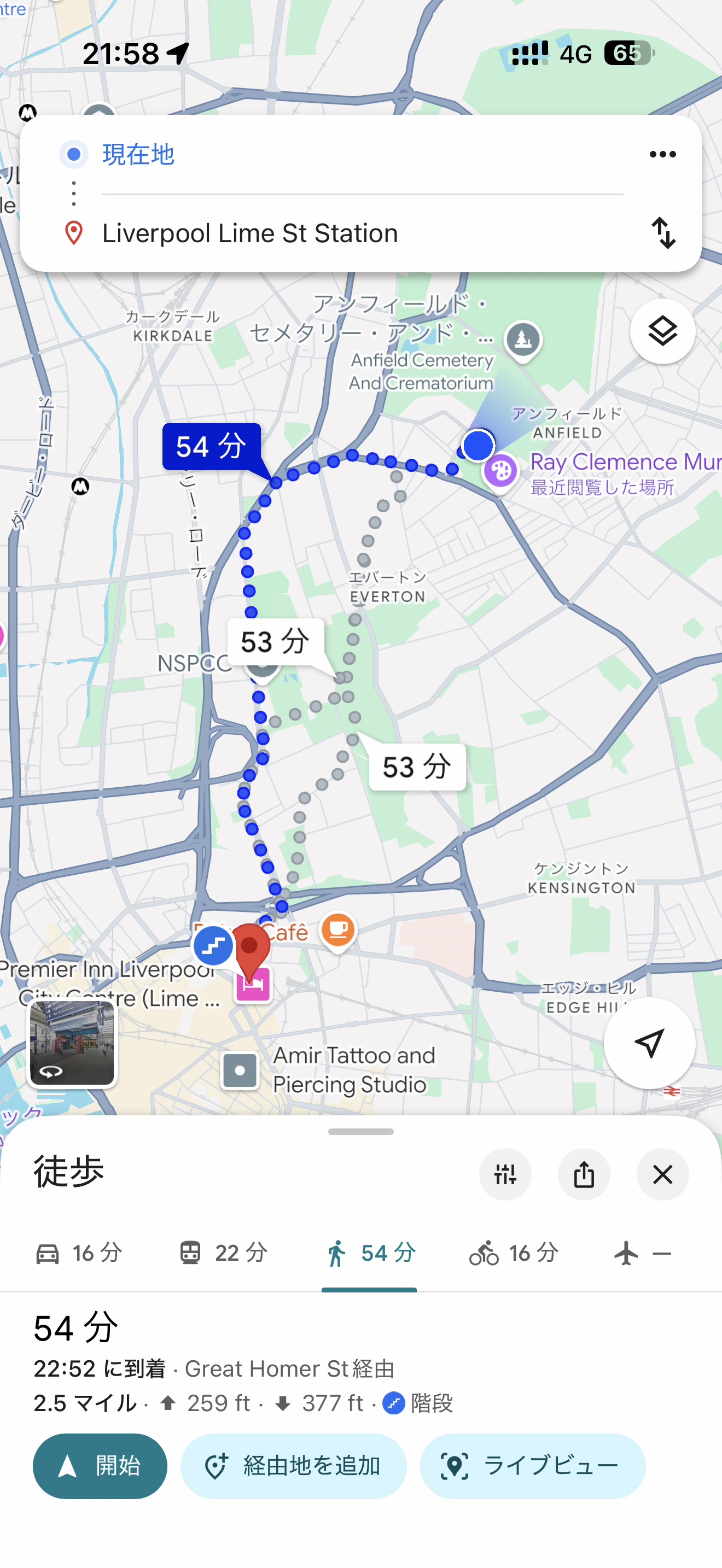Open the Street View thumbnail
The width and height of the screenshot is (722, 1568).
pyautogui.click(x=72, y=1043)
